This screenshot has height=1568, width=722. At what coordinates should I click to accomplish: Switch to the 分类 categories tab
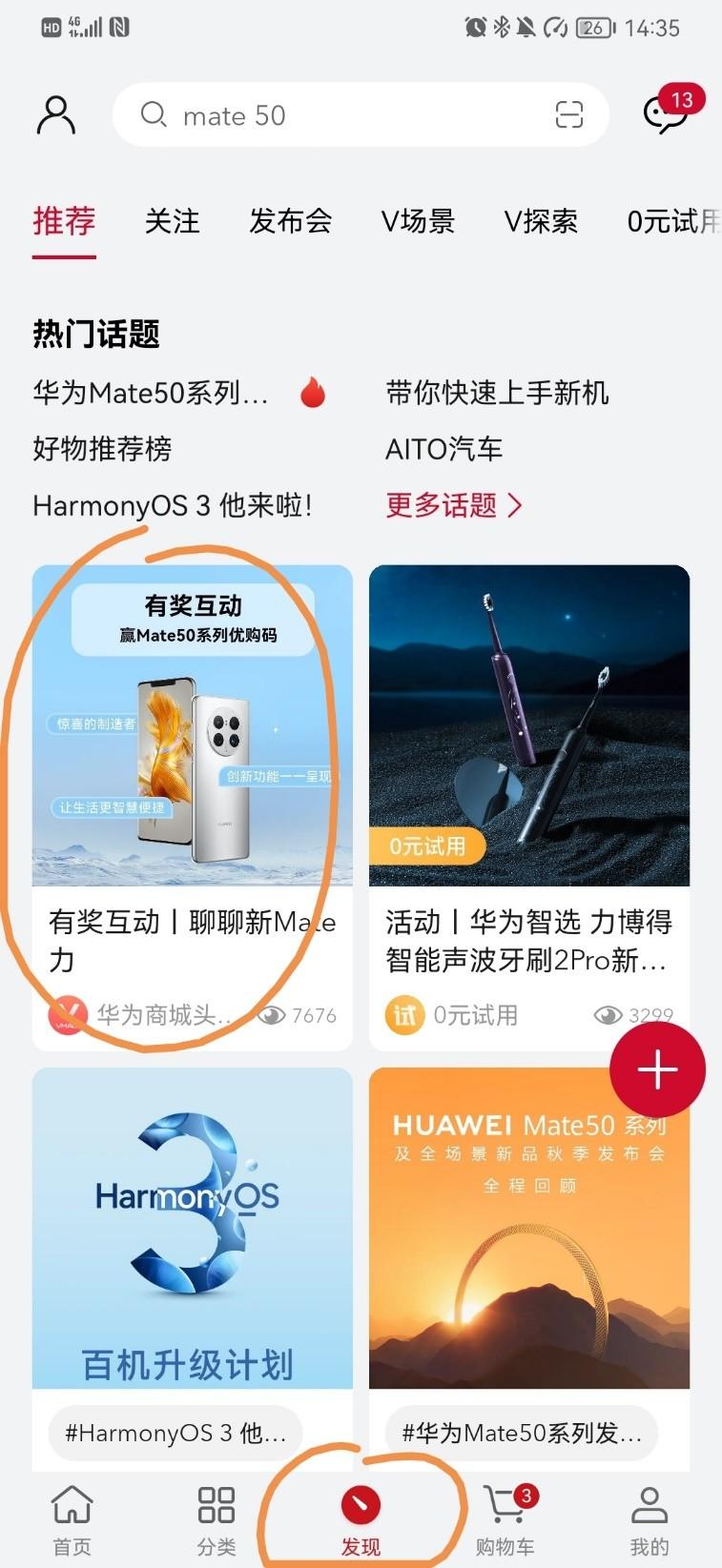[x=217, y=1520]
